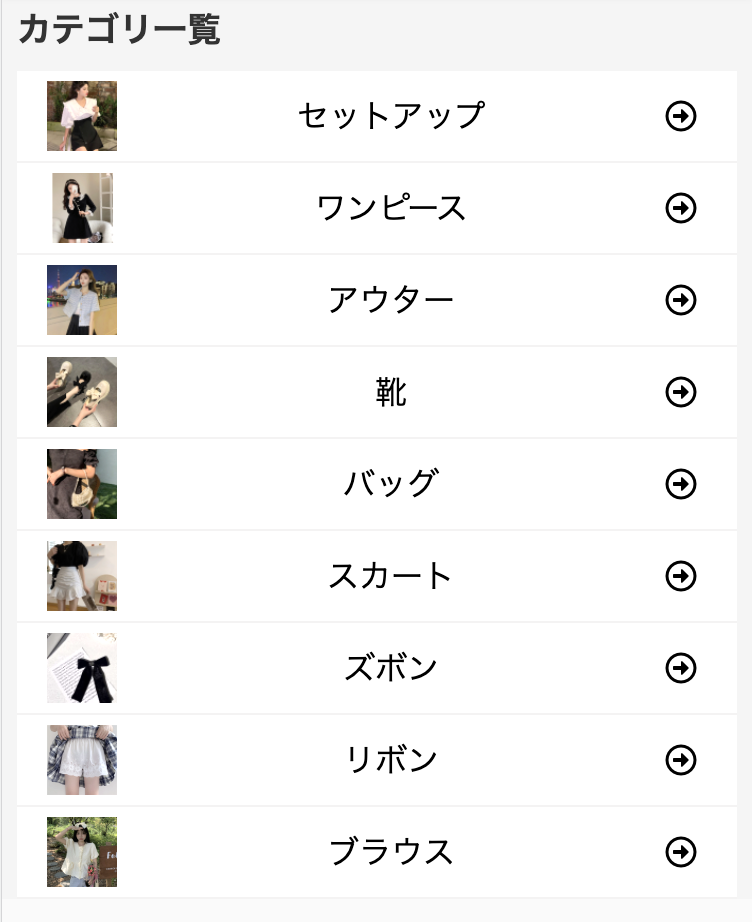
Task: Show the リボン category
Action: [390, 760]
